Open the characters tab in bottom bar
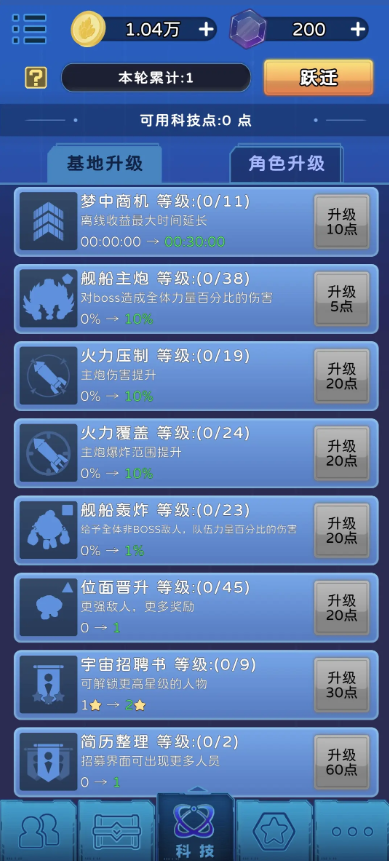 click(x=38, y=831)
